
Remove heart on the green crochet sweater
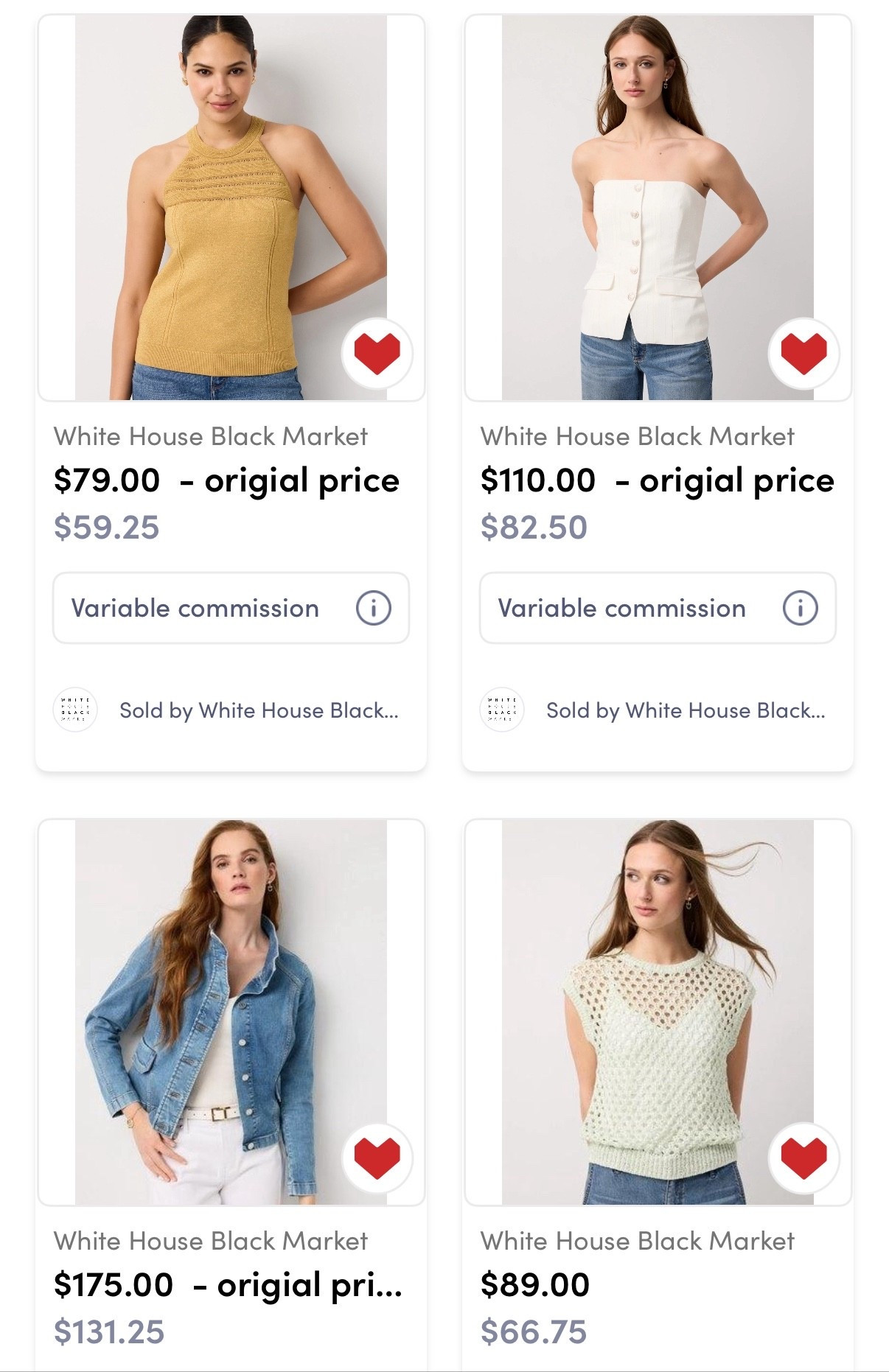click(x=803, y=1158)
